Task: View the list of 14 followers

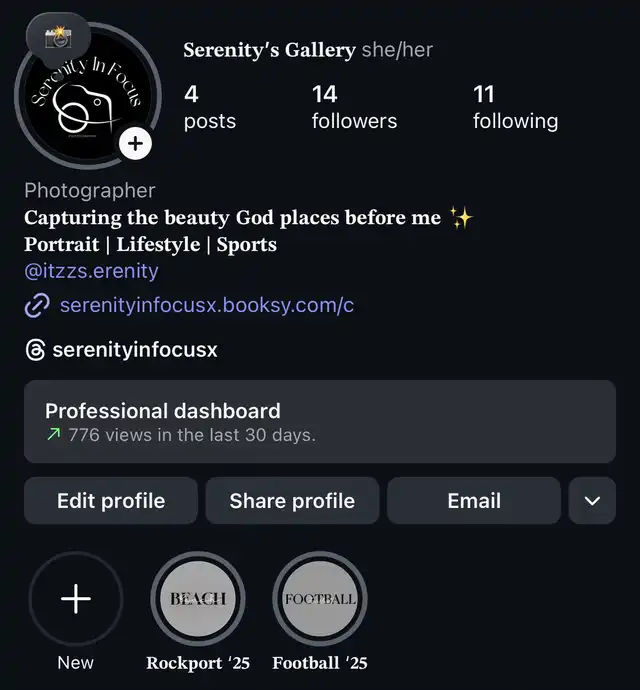Action: click(354, 108)
